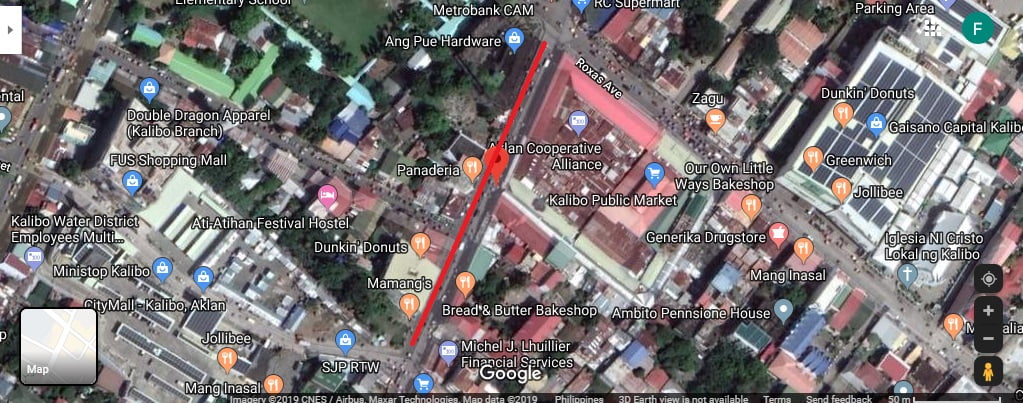Open the Jollibee marker near Gaisano Capital
The image size is (1023, 403).
click(x=841, y=188)
